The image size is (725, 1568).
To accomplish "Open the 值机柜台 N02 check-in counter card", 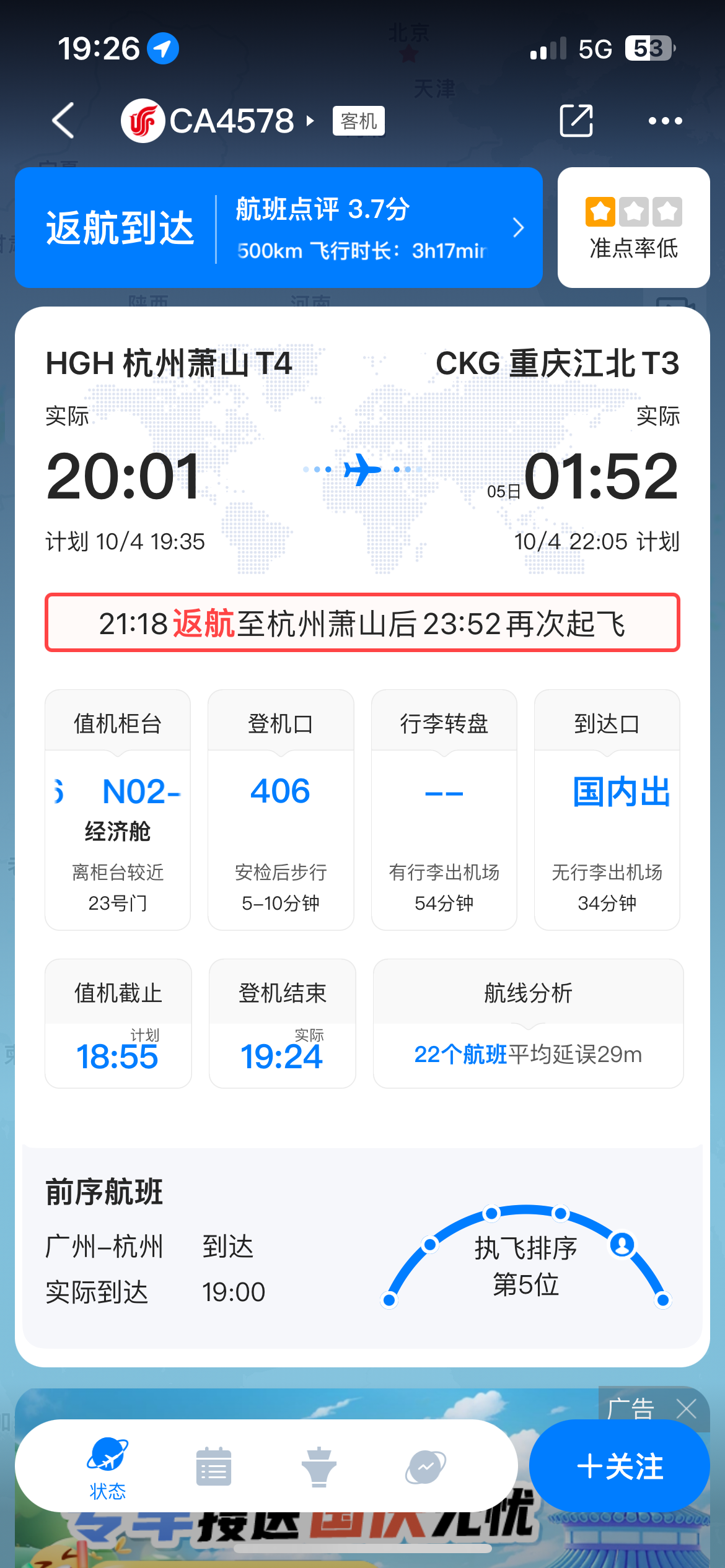I will pyautogui.click(x=118, y=809).
